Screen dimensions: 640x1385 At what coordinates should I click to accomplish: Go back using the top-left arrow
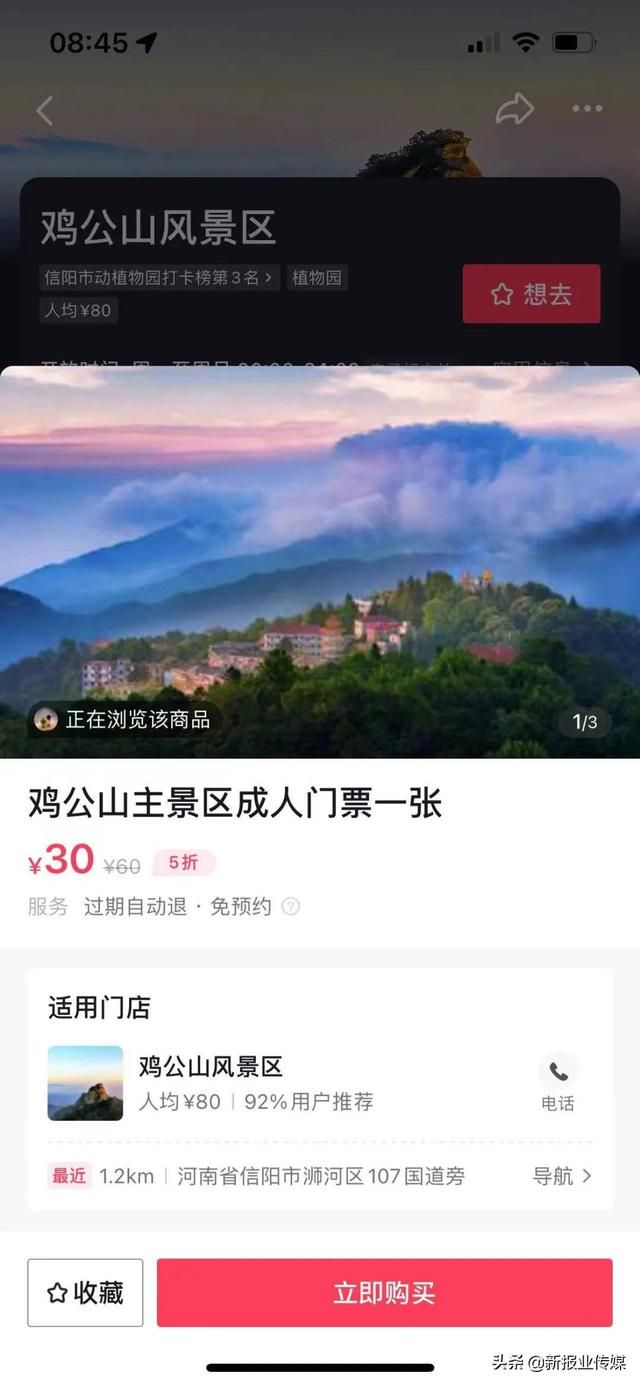click(44, 110)
